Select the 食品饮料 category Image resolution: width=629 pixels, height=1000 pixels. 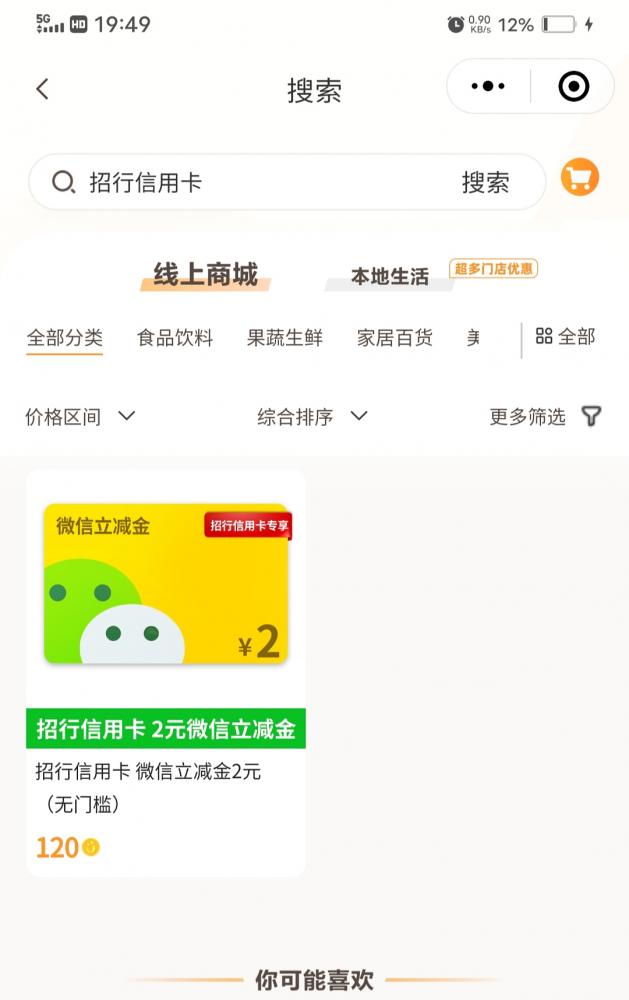click(x=175, y=338)
